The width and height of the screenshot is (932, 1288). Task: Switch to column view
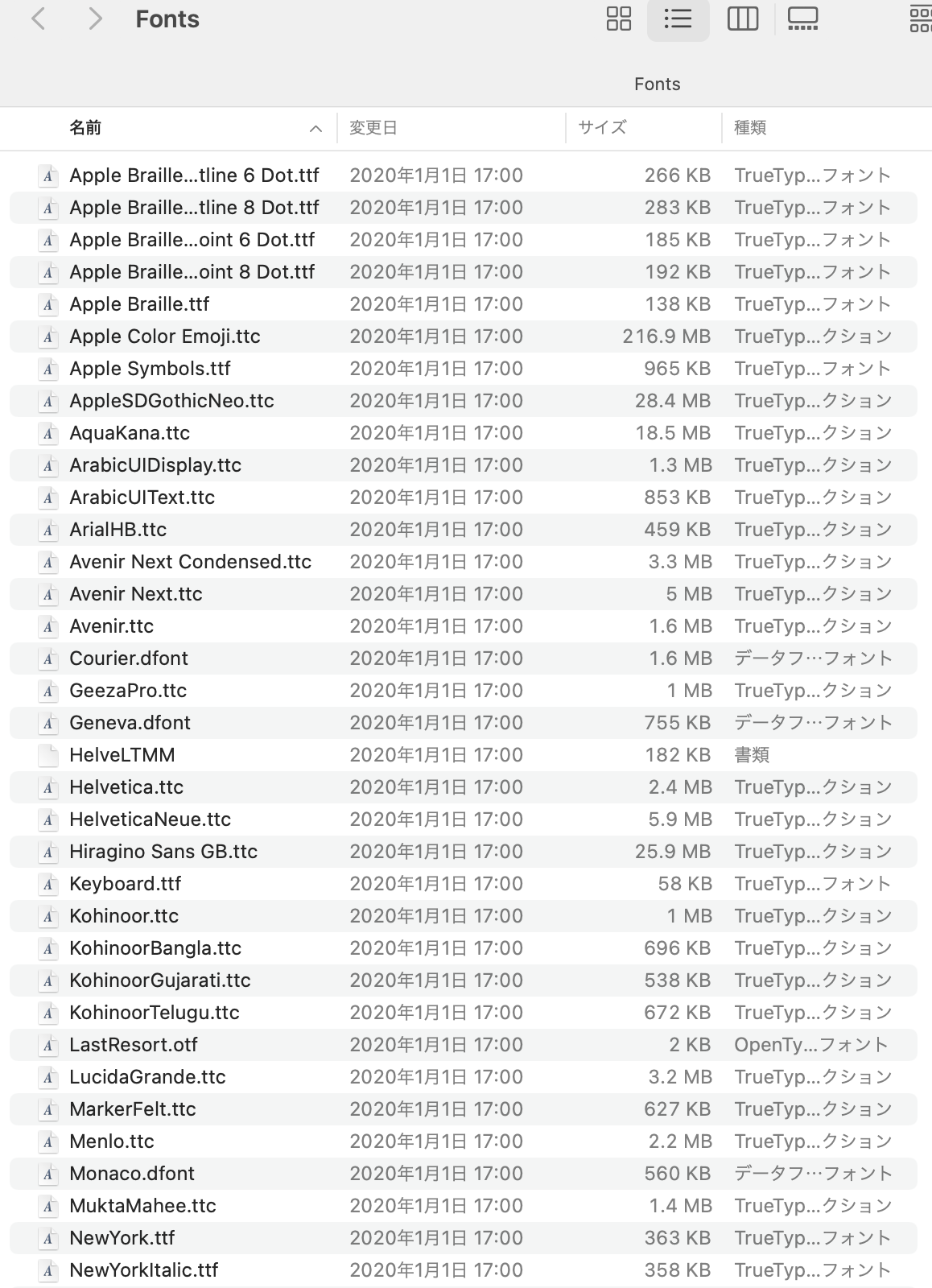(742, 19)
